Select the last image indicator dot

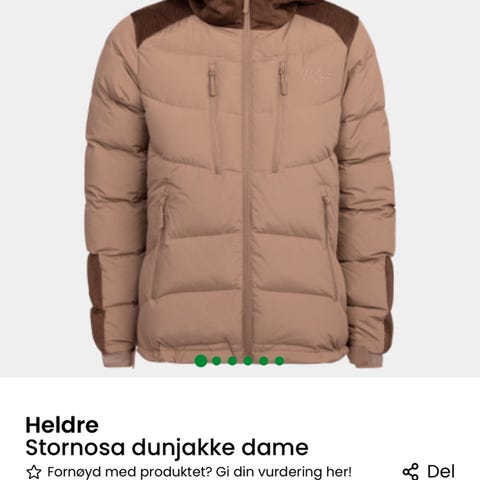click(x=279, y=361)
